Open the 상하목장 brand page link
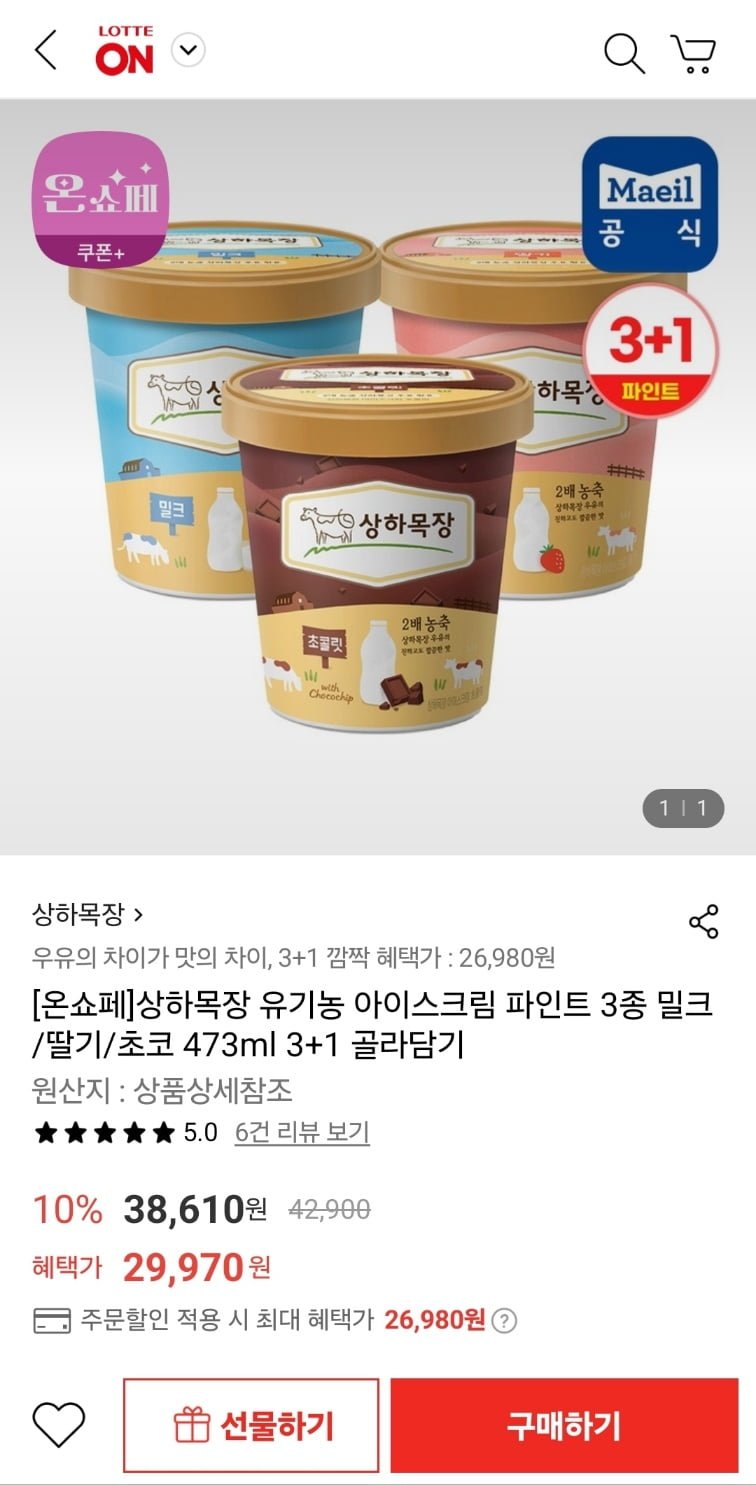 click(x=87, y=913)
